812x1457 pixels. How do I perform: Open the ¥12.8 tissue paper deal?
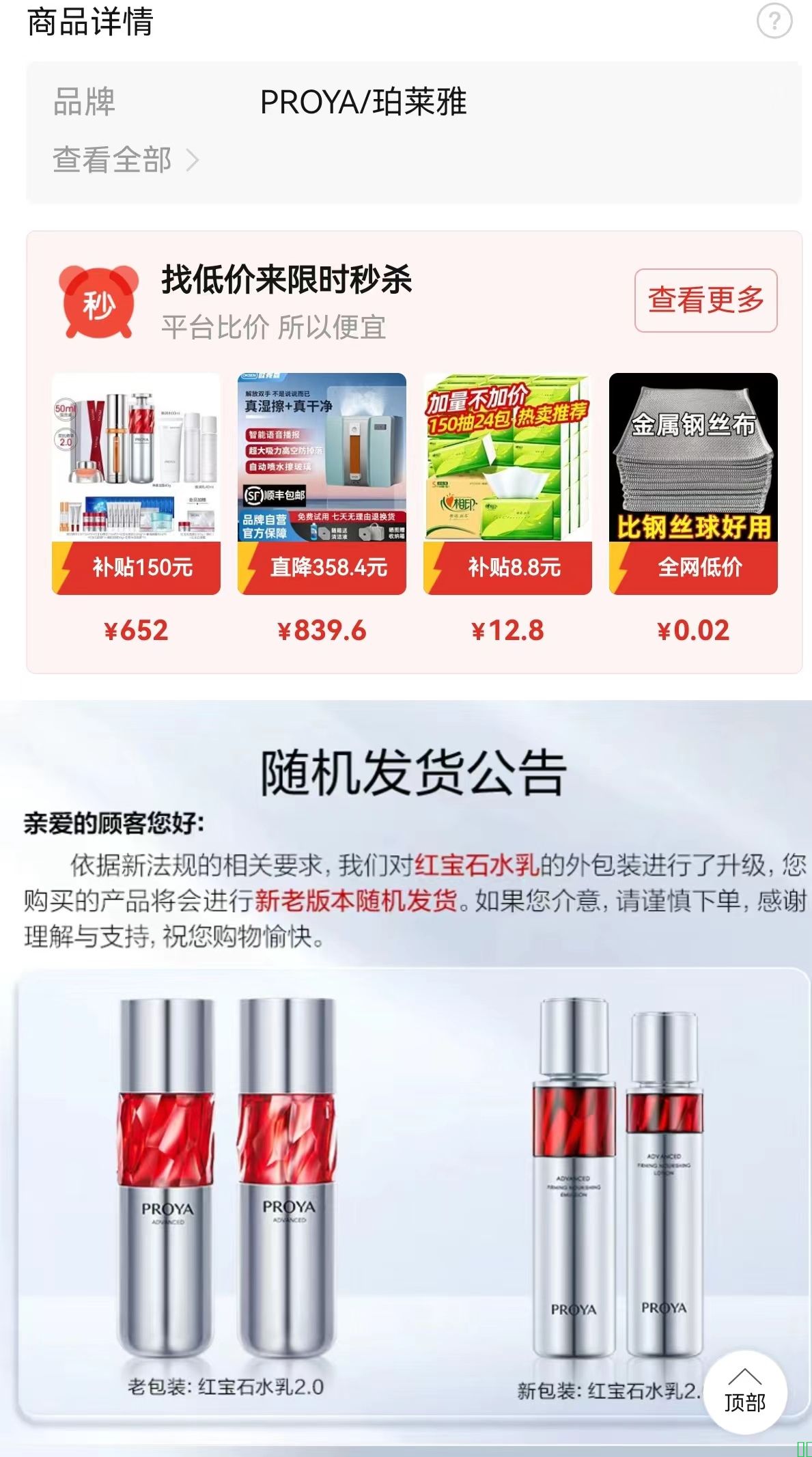tap(507, 484)
